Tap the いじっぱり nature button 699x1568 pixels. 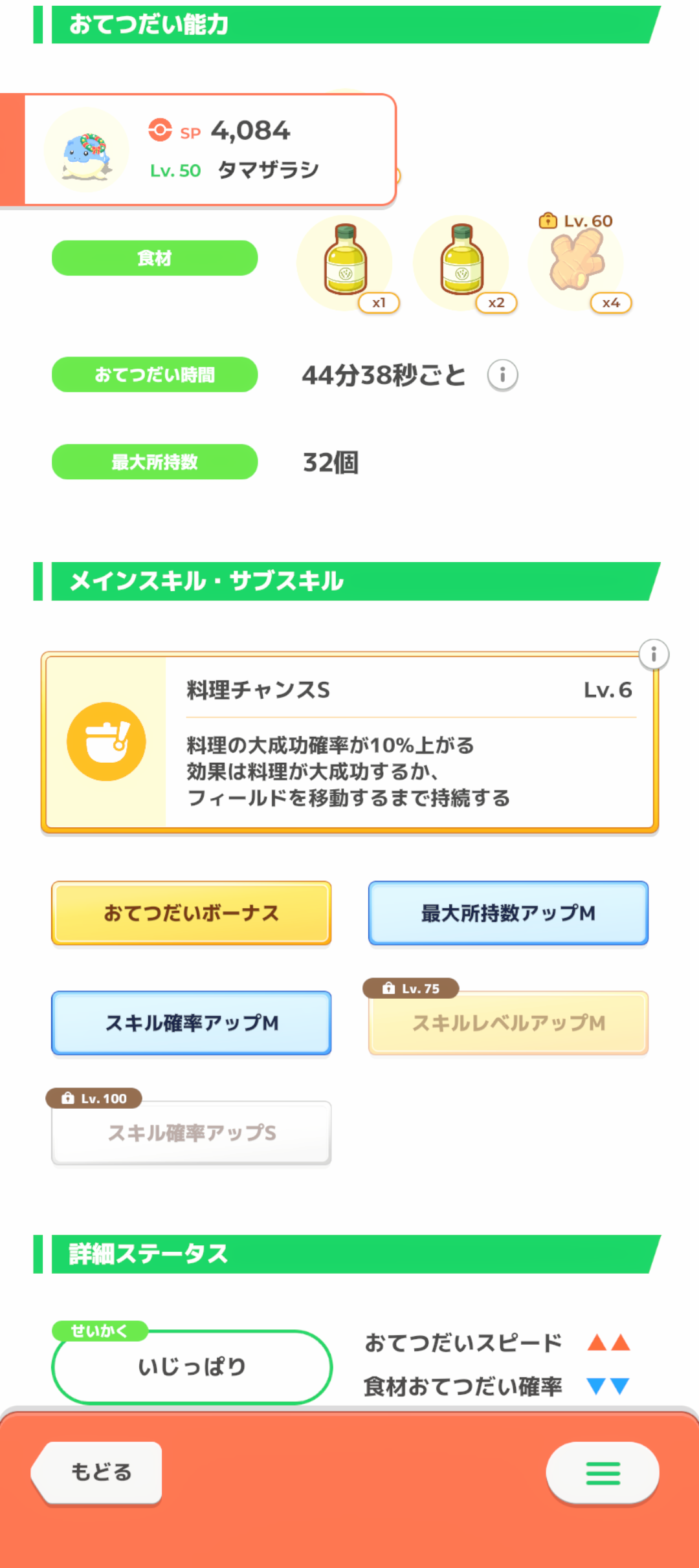(192, 1367)
